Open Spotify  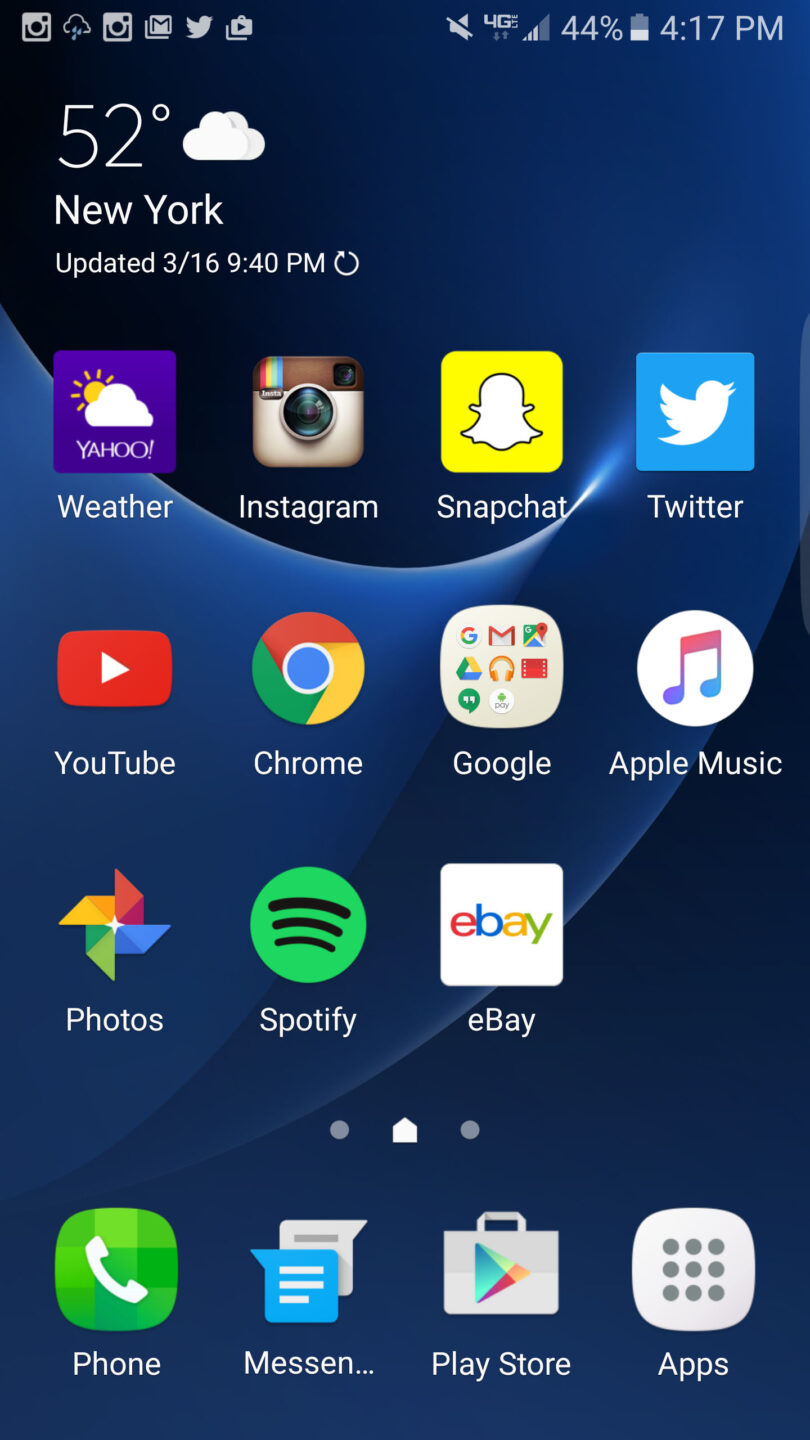click(308, 924)
